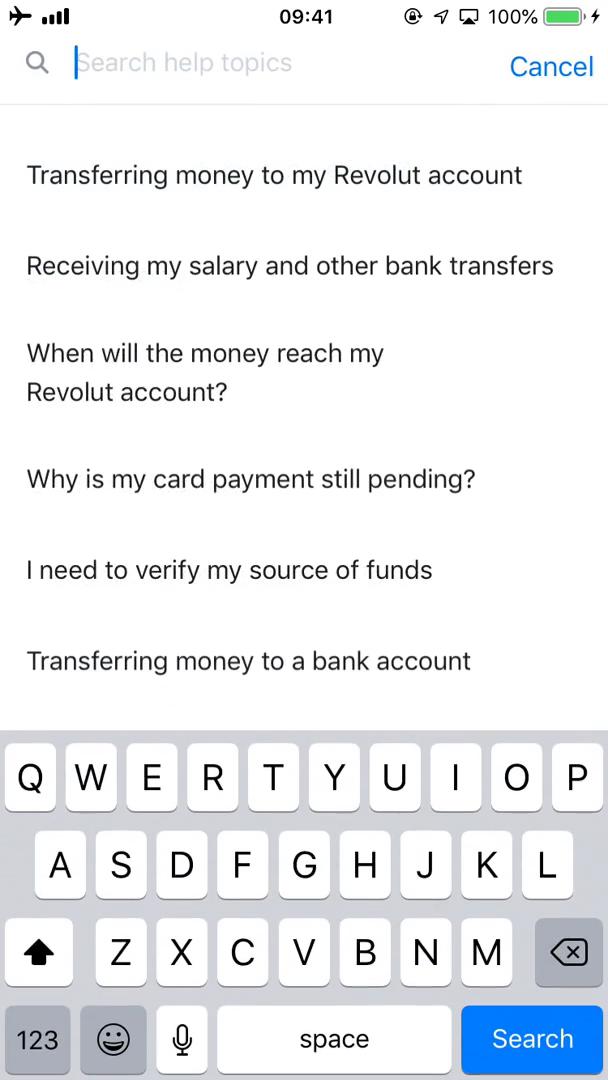Viewport: 608px width, 1080px height.
Task: Cancel the help search
Action: [x=551, y=66]
